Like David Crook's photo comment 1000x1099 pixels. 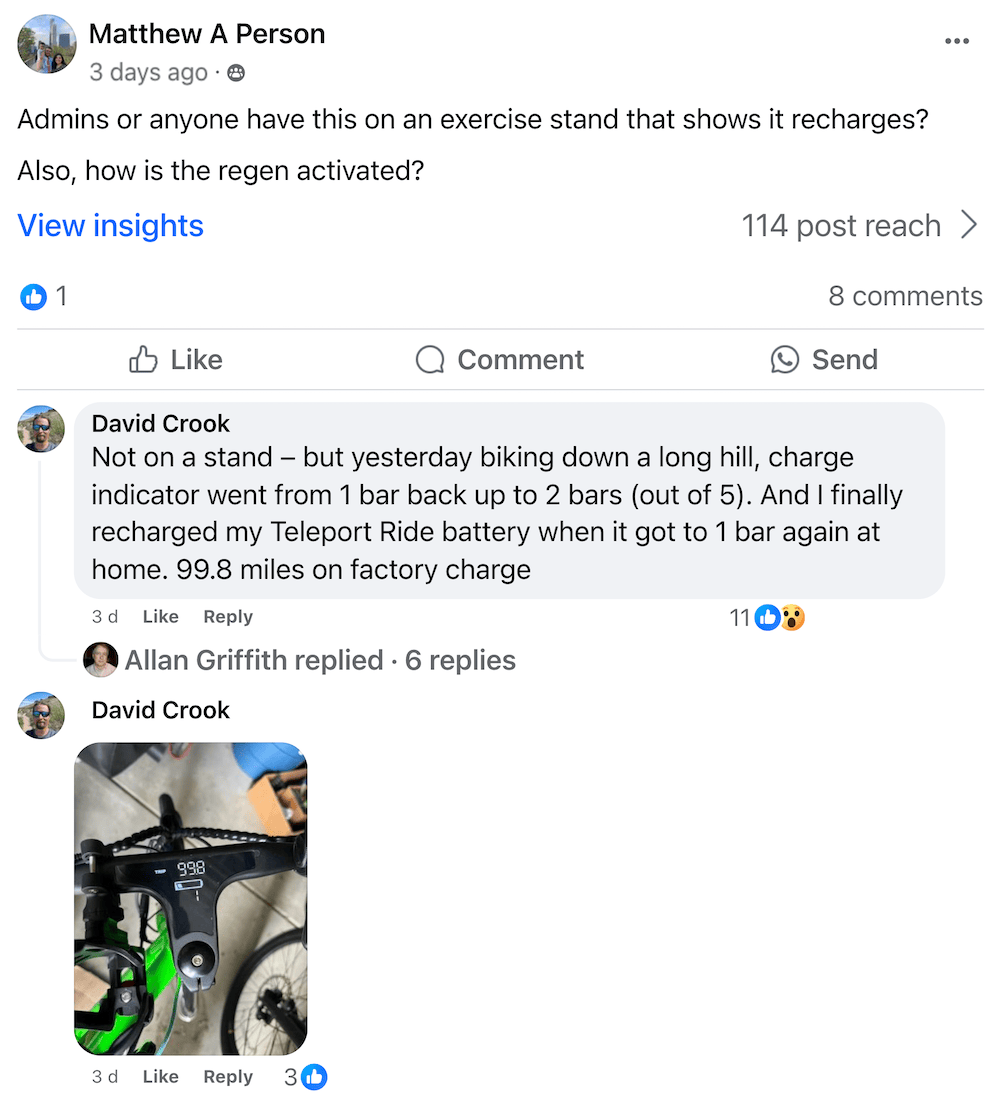pyautogui.click(x=160, y=1077)
